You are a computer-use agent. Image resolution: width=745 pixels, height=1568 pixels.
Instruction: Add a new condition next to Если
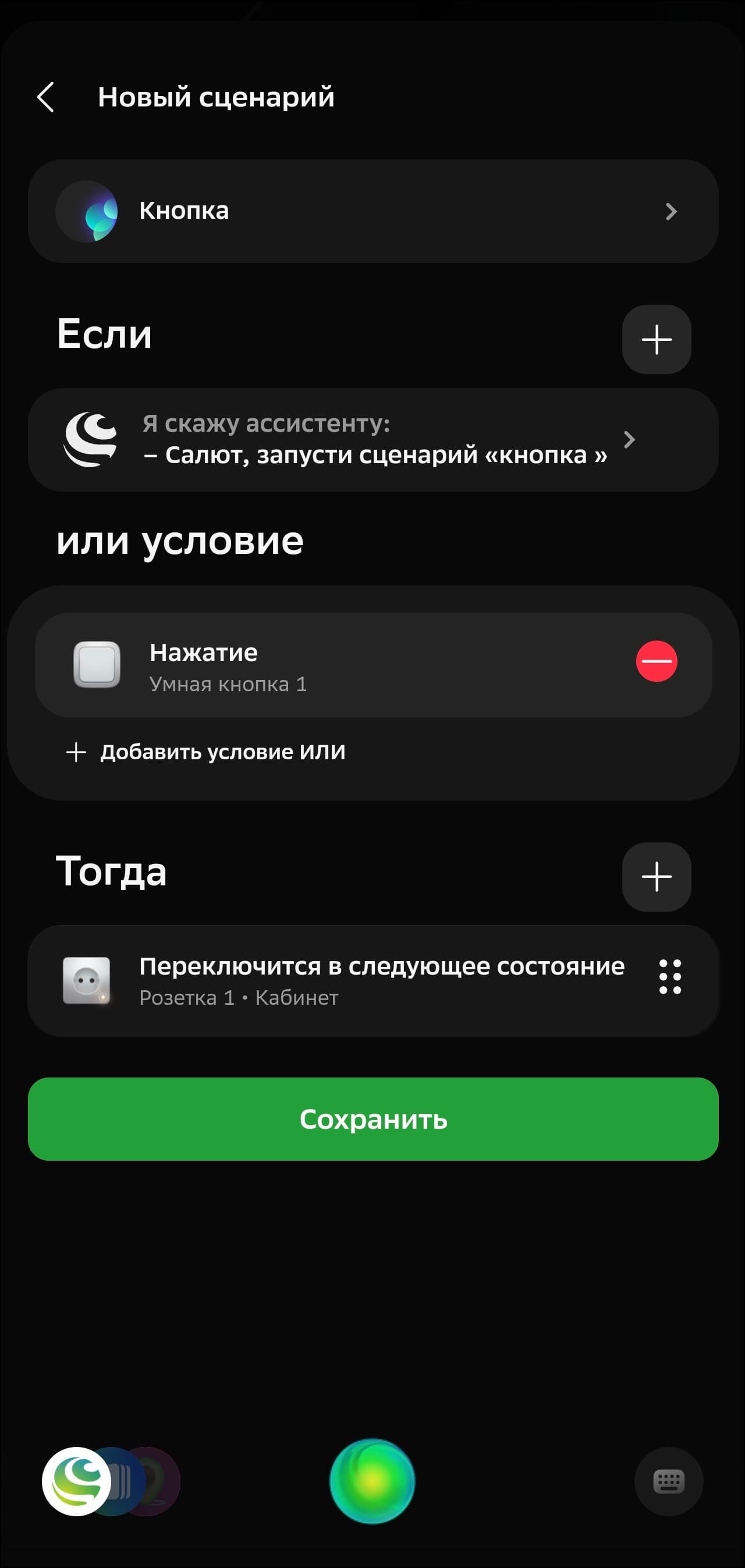(656, 339)
